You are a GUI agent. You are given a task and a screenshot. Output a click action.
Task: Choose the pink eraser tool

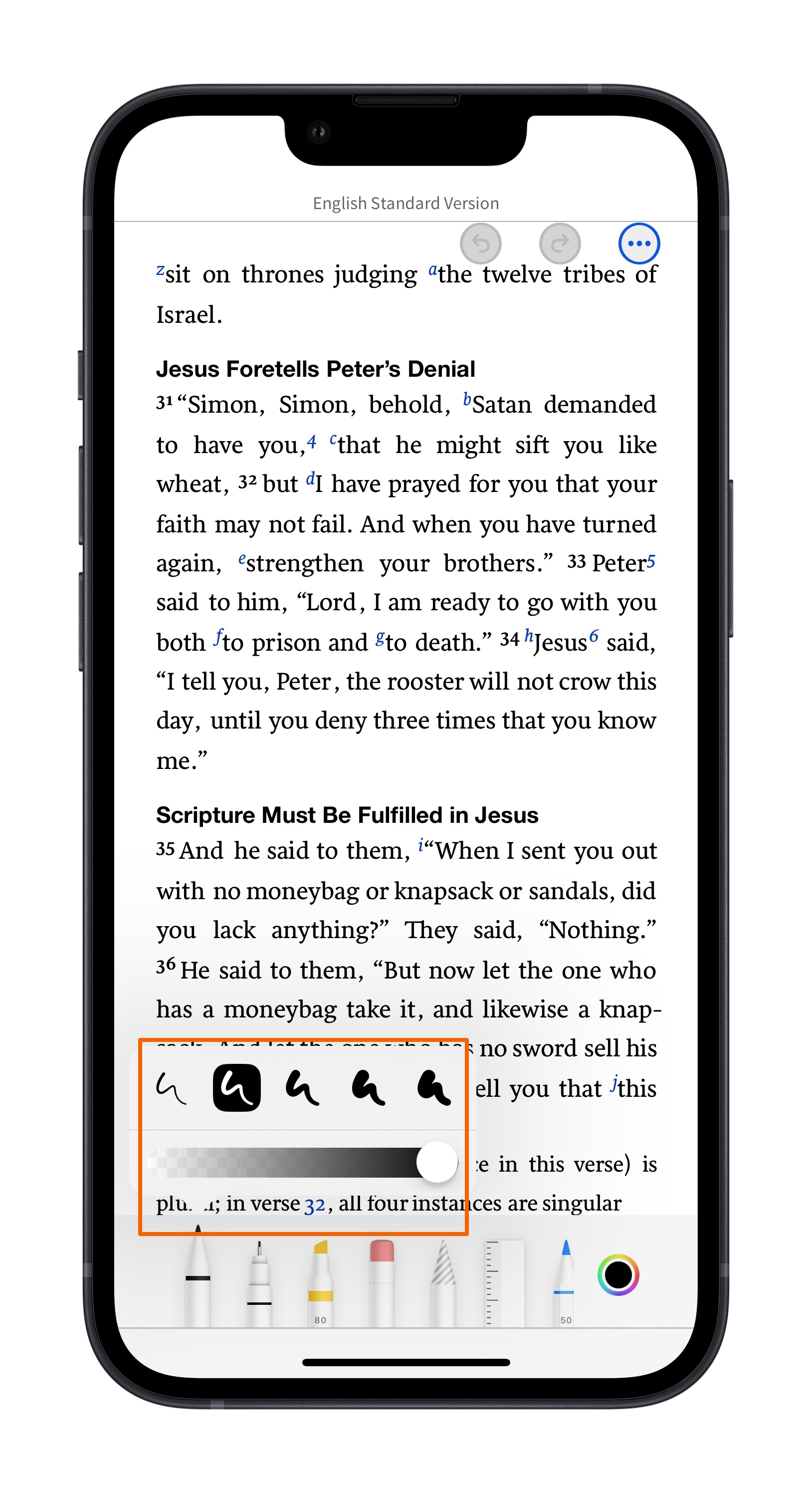(x=382, y=1282)
